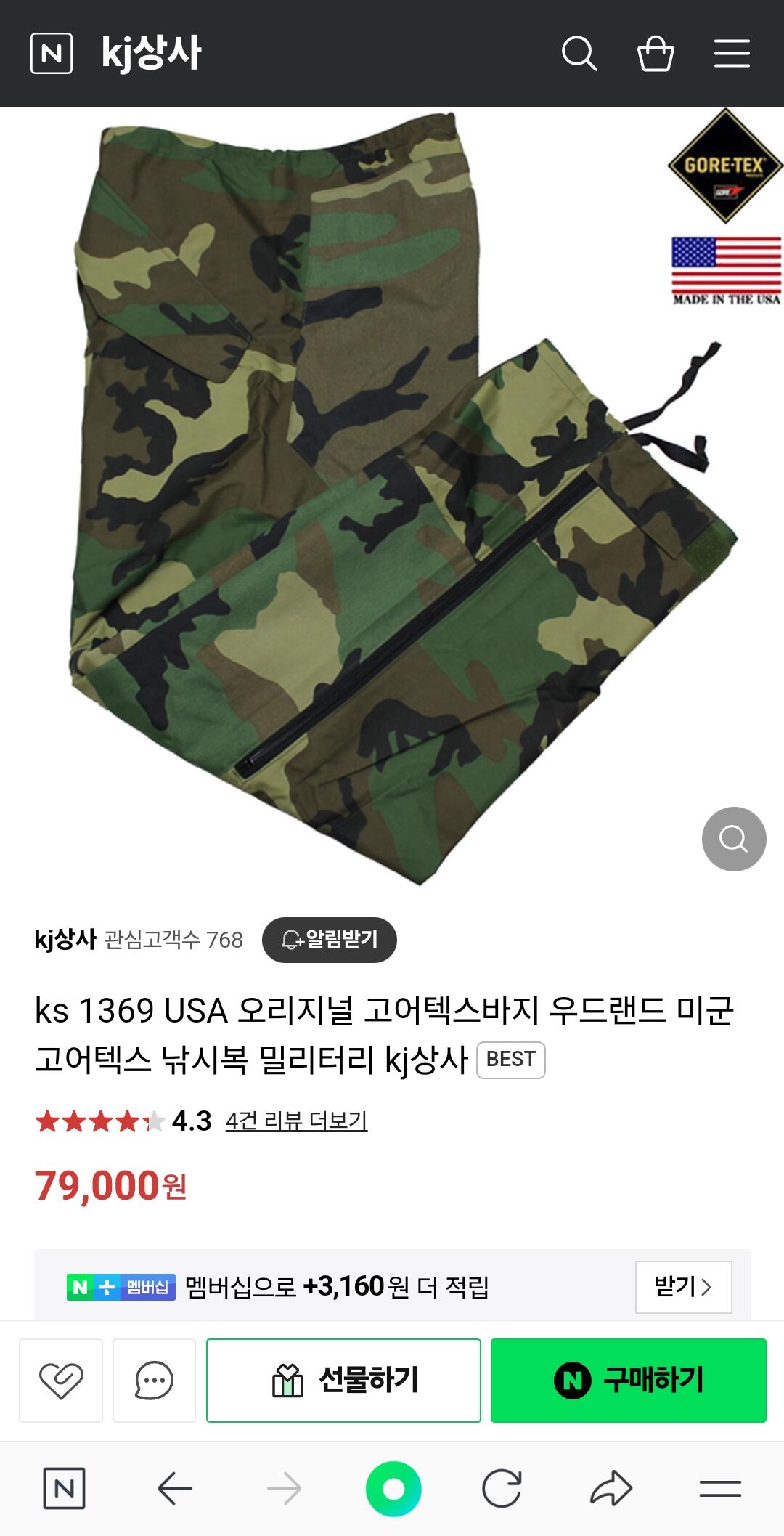This screenshot has height=1536, width=784.
Task: Open the chat inquiry icon
Action: click(x=155, y=1380)
